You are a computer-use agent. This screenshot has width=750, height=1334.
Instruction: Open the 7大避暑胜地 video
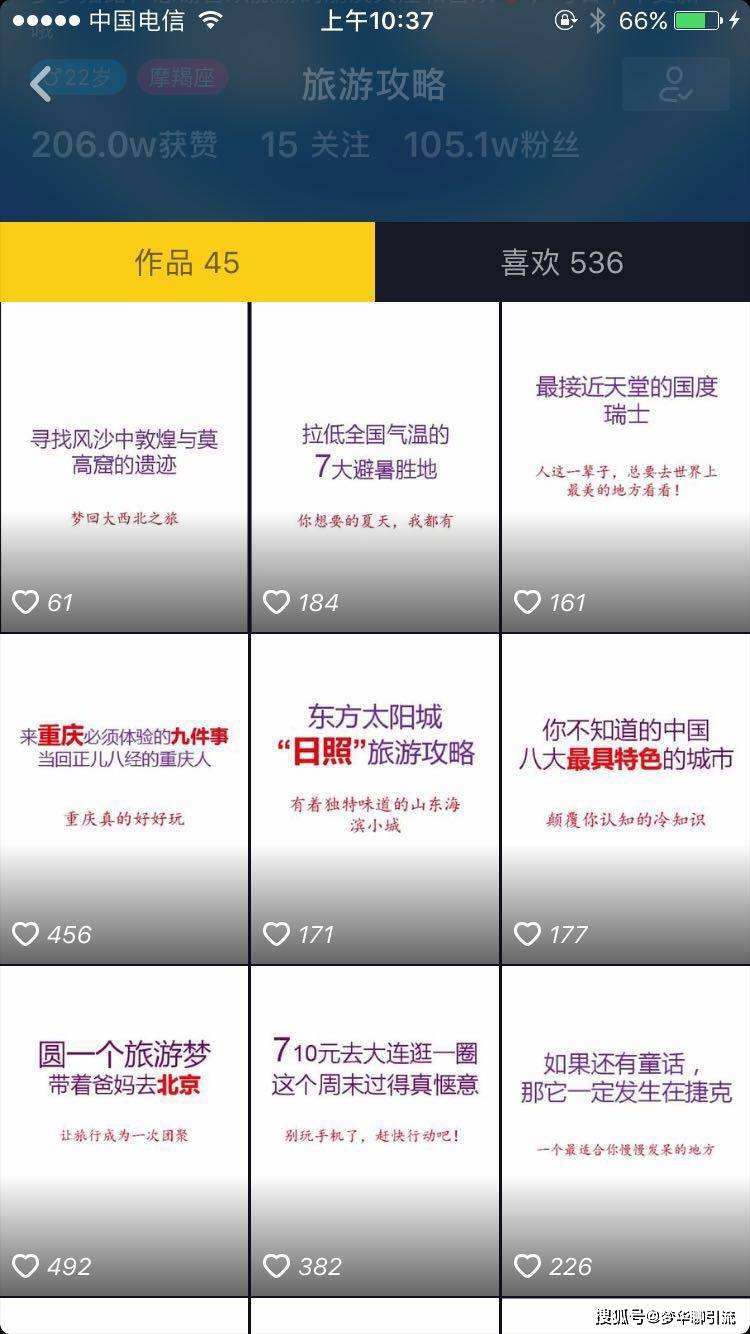(x=375, y=467)
